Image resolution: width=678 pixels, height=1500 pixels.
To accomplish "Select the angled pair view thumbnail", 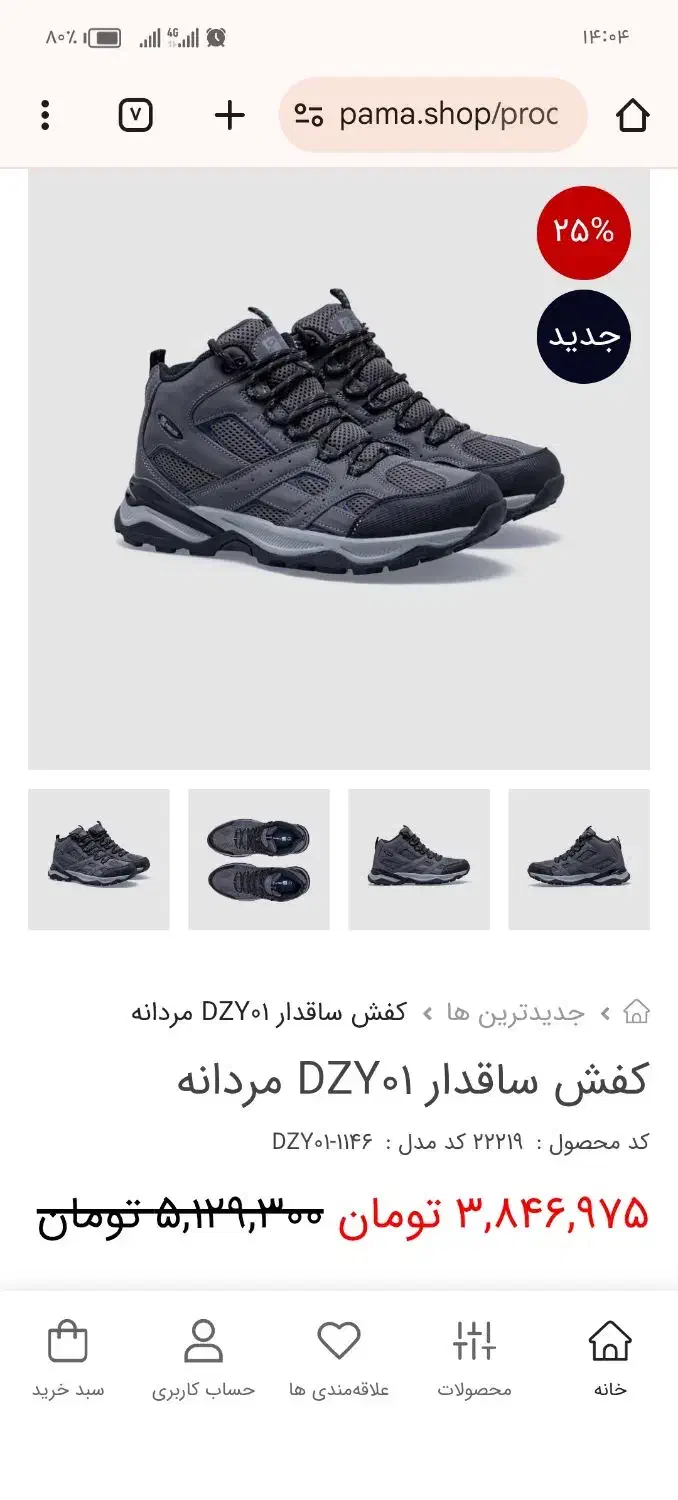I will (x=99, y=859).
